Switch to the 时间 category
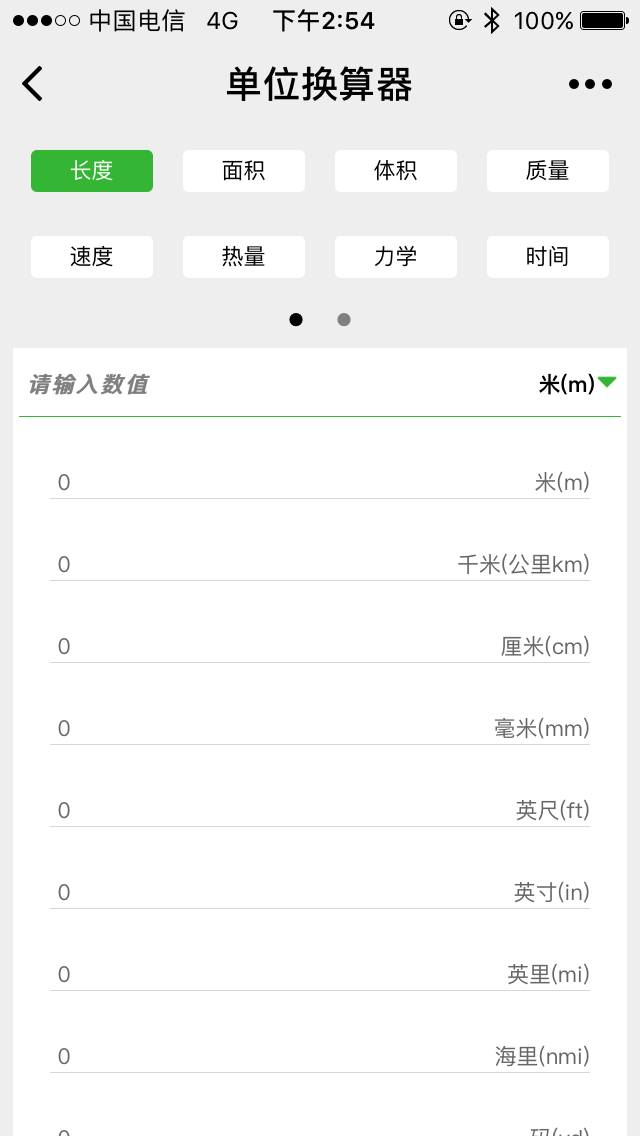The width and height of the screenshot is (640, 1136). (x=548, y=257)
